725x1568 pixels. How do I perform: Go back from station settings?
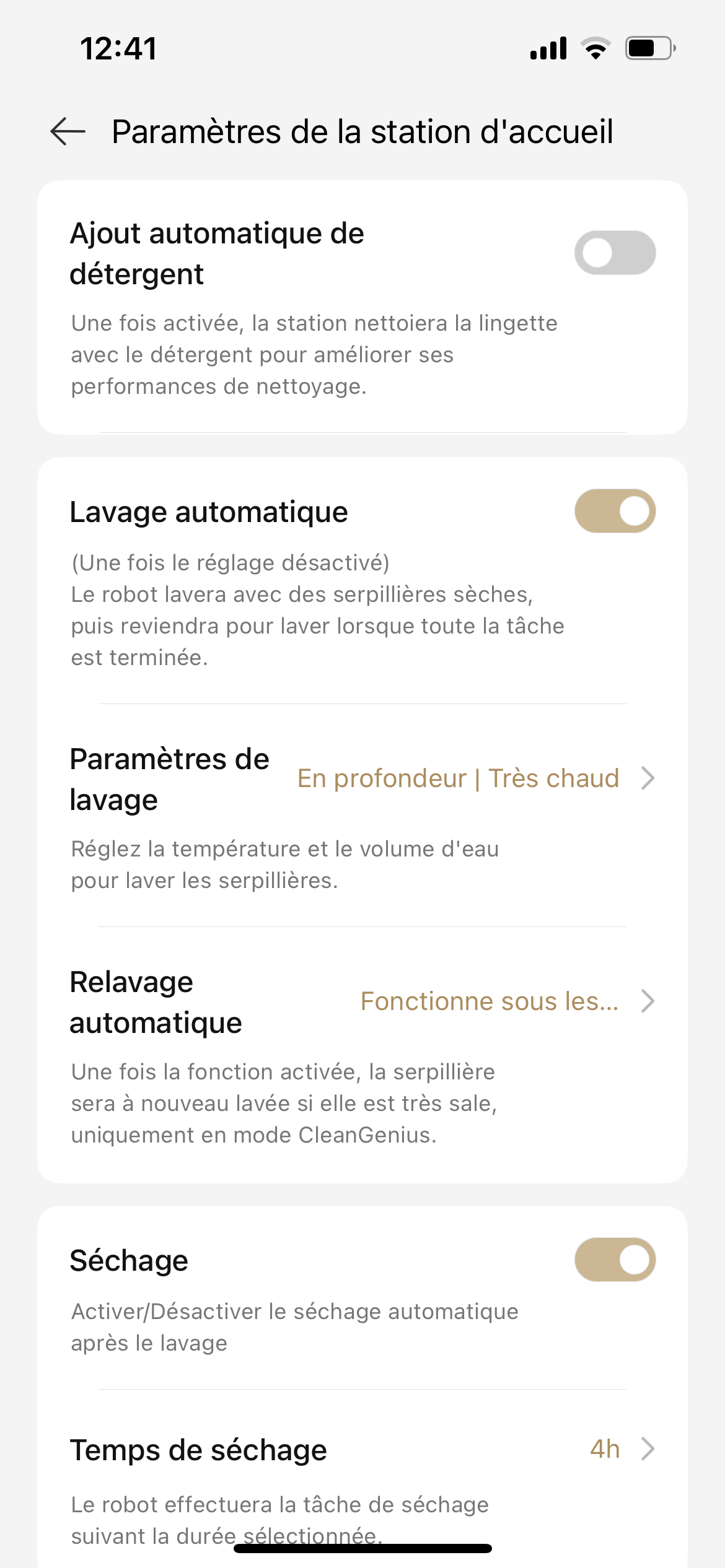[x=68, y=131]
